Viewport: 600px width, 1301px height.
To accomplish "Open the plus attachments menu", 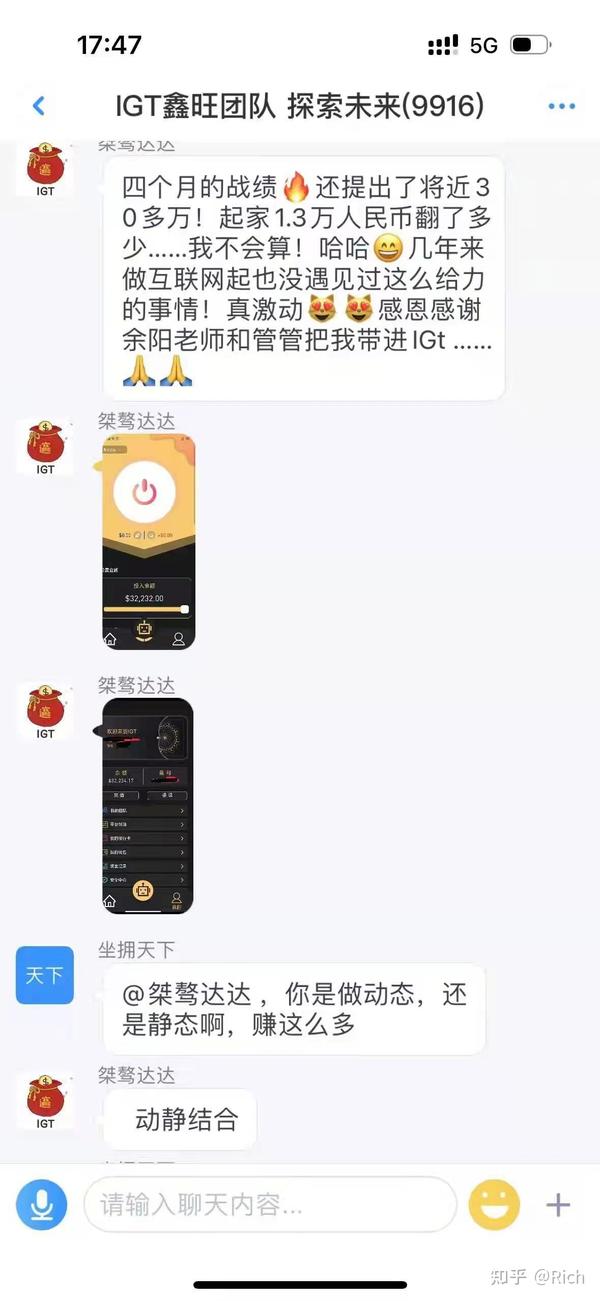I will (x=557, y=1205).
